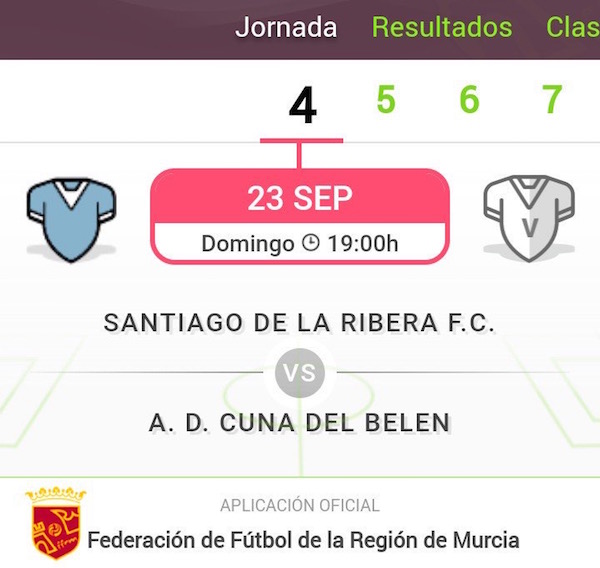The height and width of the screenshot is (568, 600).
Task: Select the Jornada tab
Action: [x=286, y=27]
